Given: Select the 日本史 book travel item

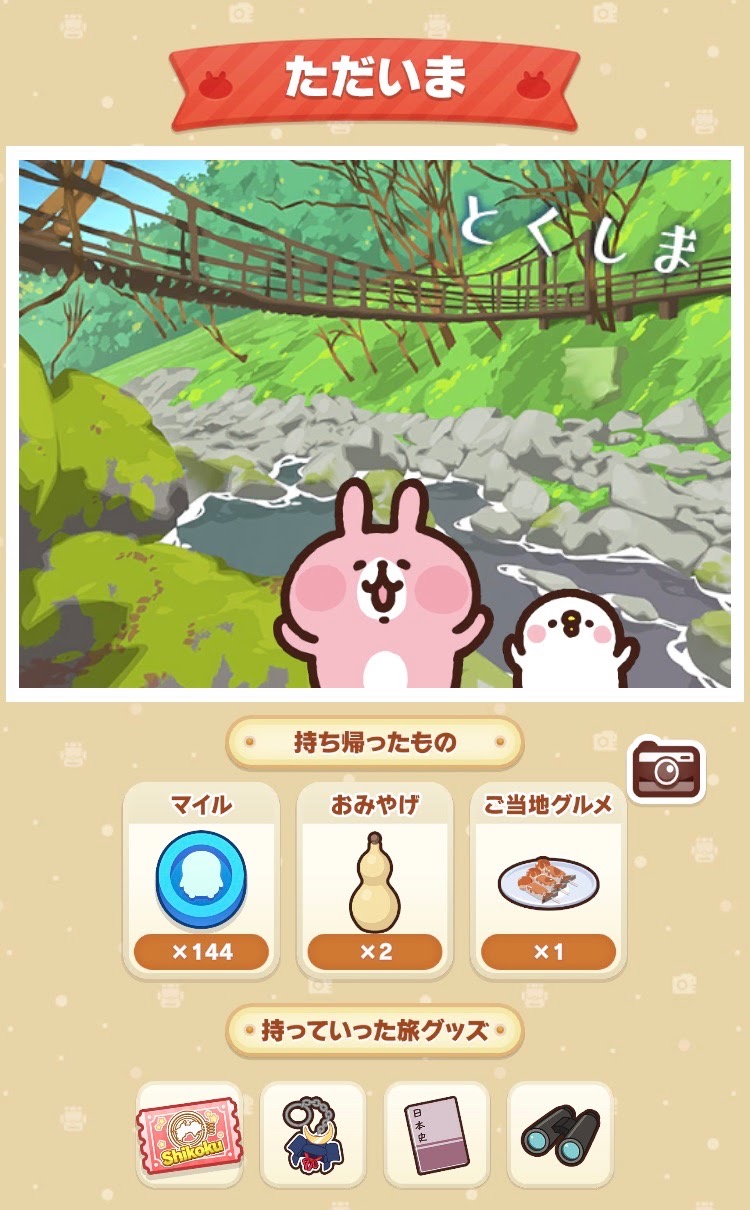Looking at the screenshot, I should pos(437,1134).
